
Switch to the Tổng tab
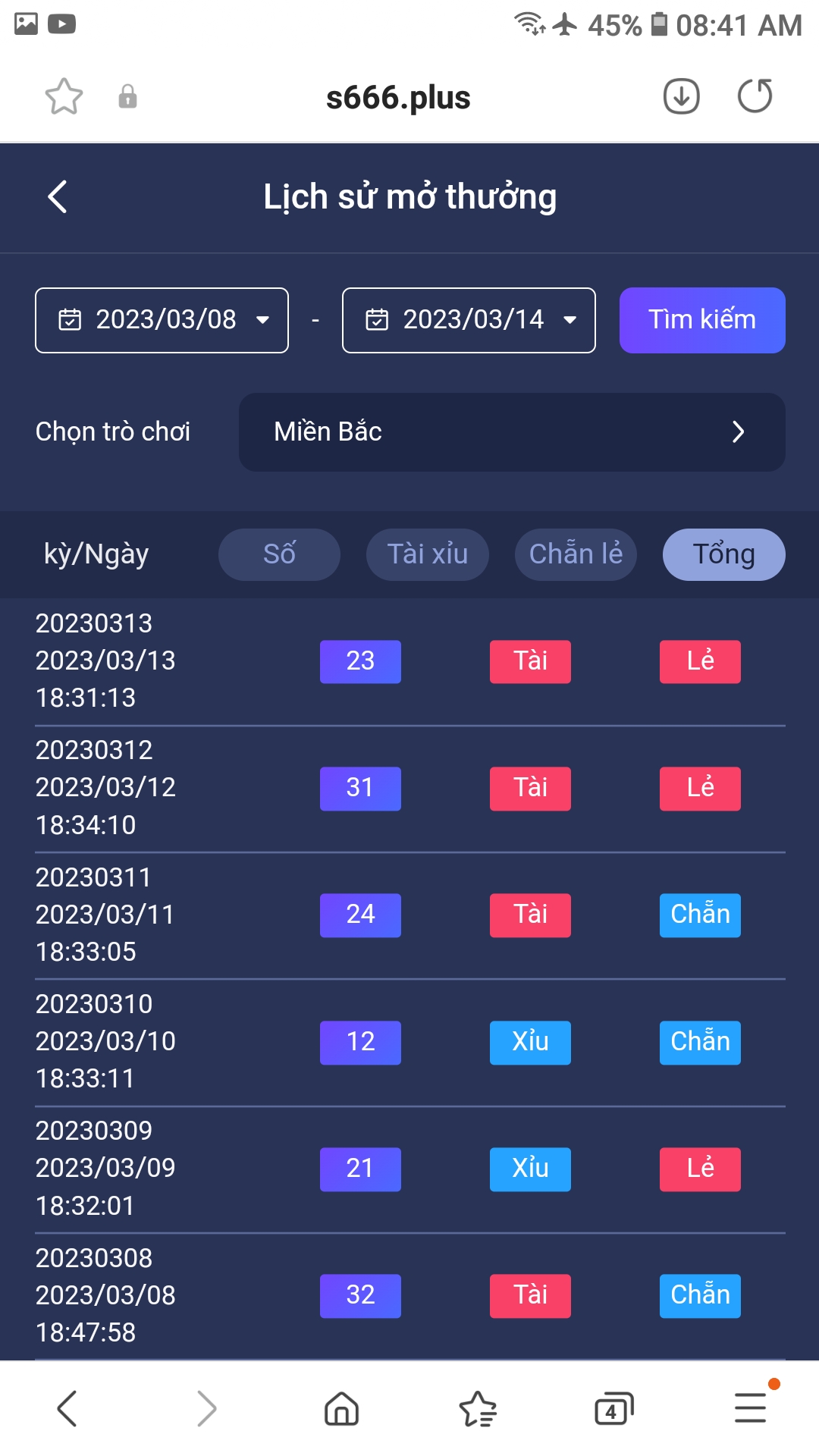pos(724,554)
